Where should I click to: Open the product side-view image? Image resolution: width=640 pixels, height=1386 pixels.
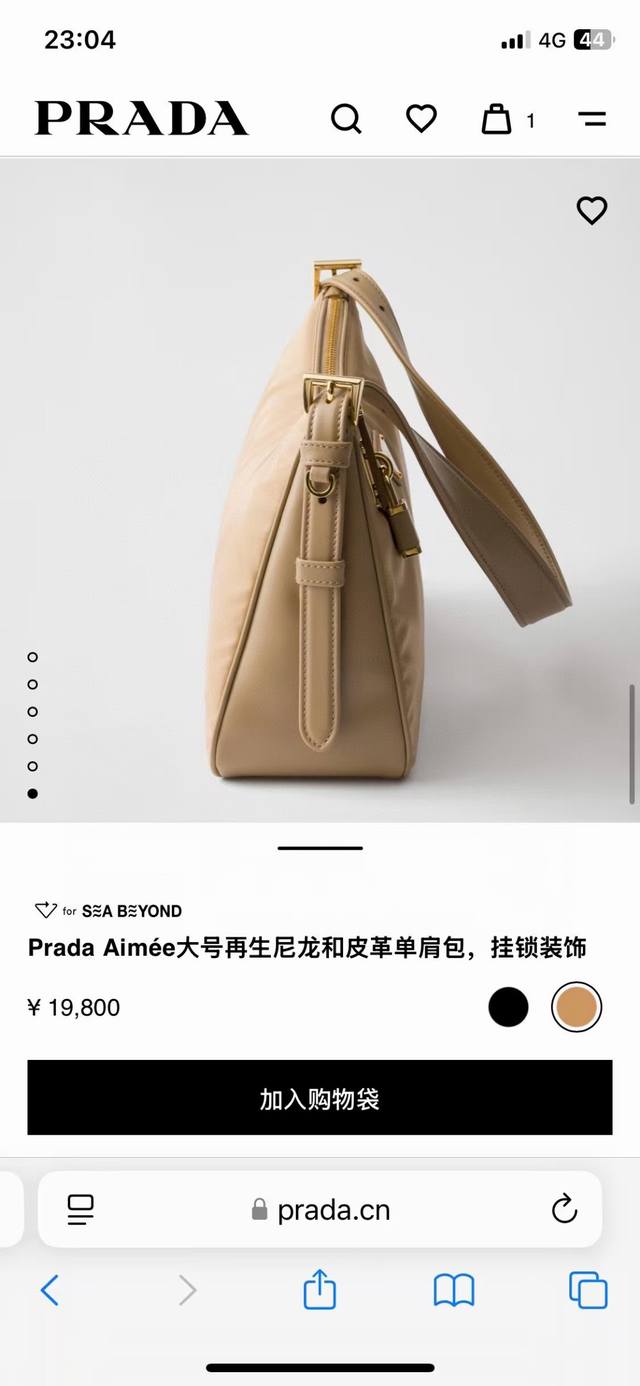(360, 500)
